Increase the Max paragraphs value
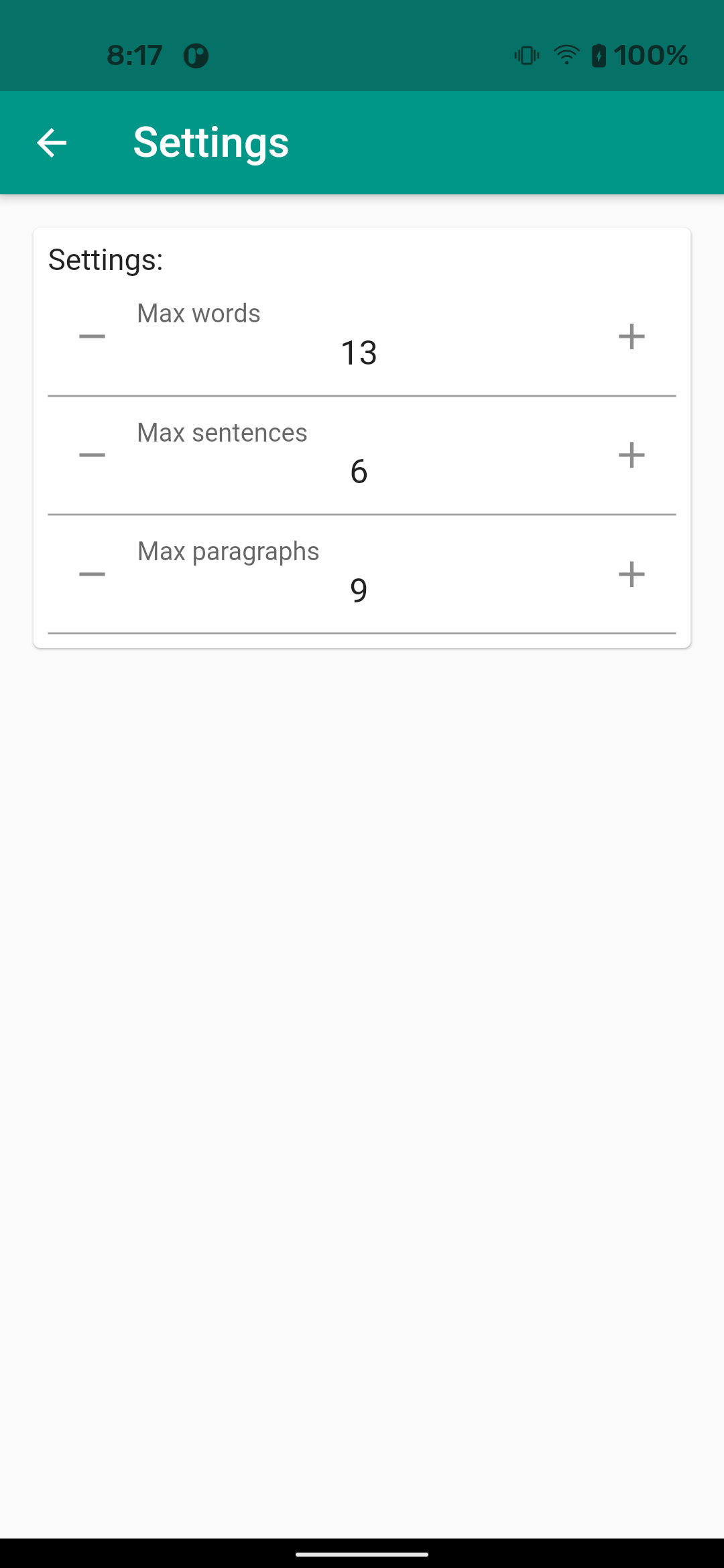724x1568 pixels. pyautogui.click(x=631, y=574)
